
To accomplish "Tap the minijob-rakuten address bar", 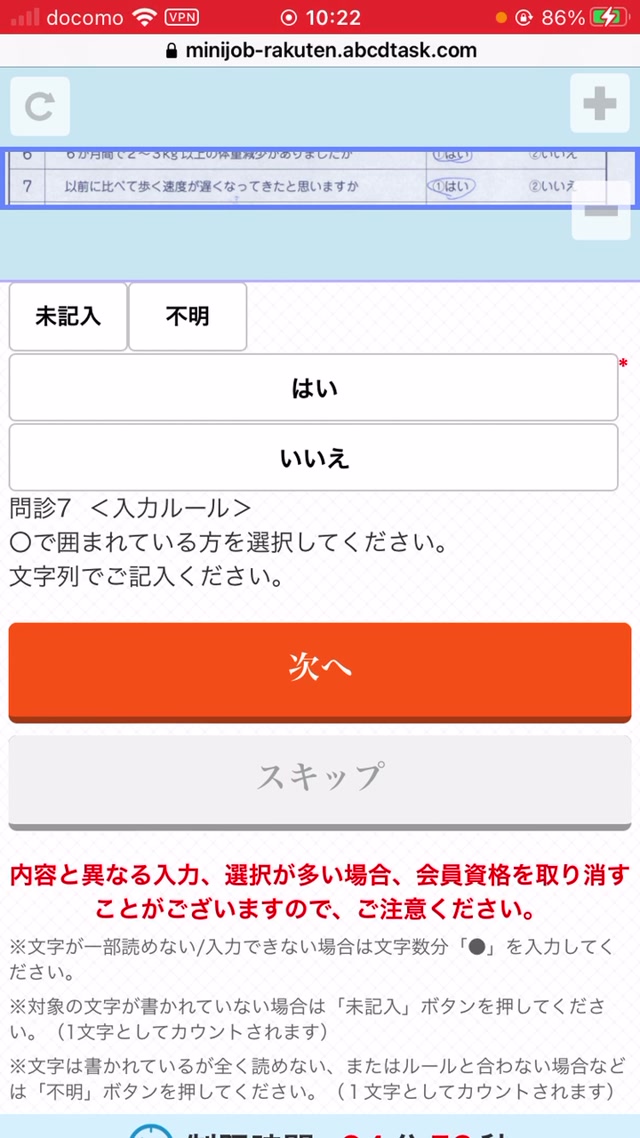I will click(x=320, y=50).
